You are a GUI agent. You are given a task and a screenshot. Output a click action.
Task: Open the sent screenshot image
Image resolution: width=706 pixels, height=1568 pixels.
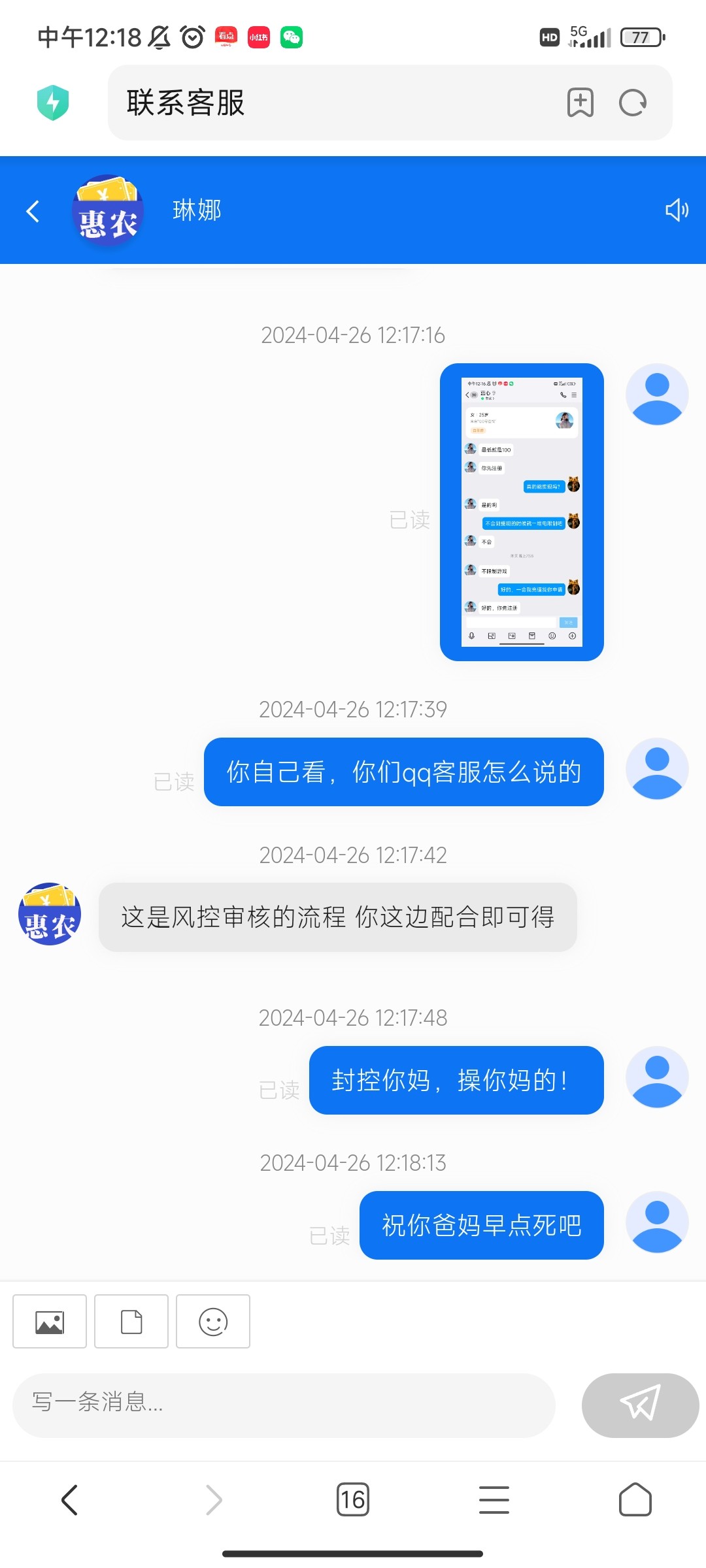(x=522, y=512)
